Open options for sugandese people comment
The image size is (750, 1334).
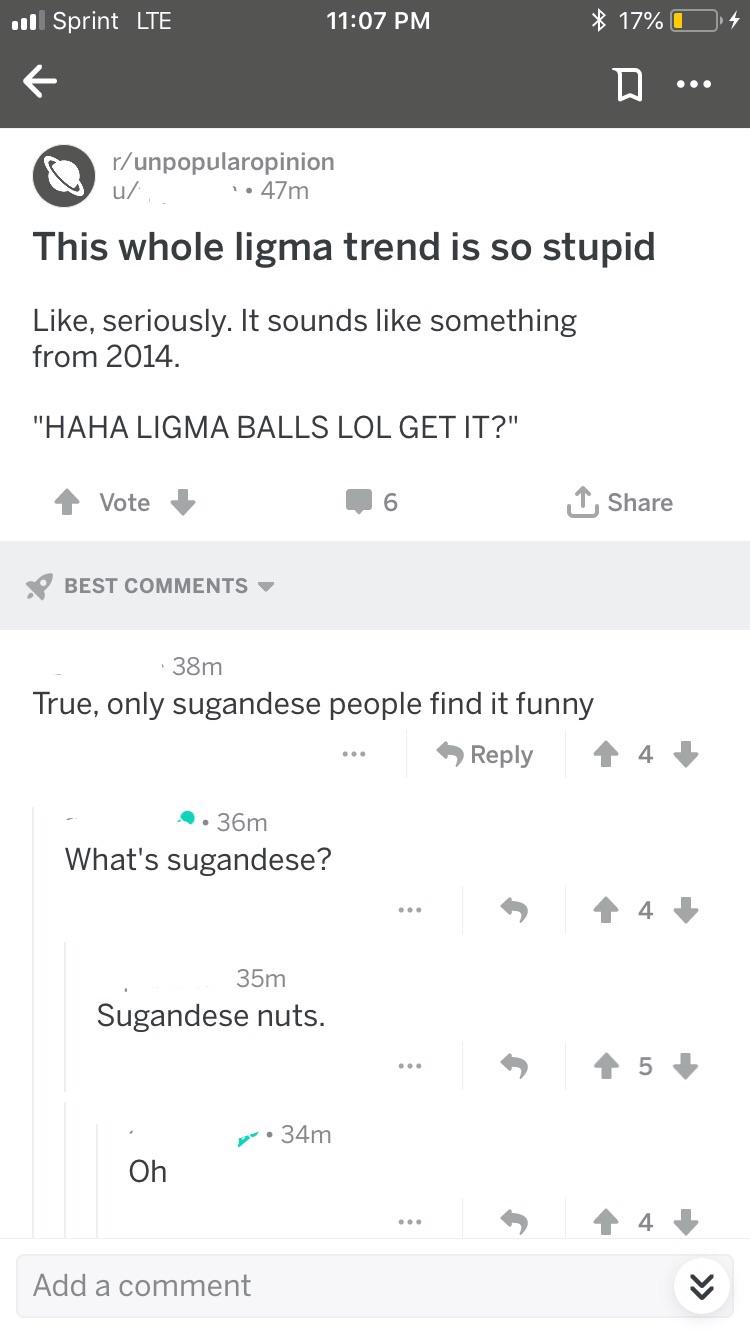353,754
